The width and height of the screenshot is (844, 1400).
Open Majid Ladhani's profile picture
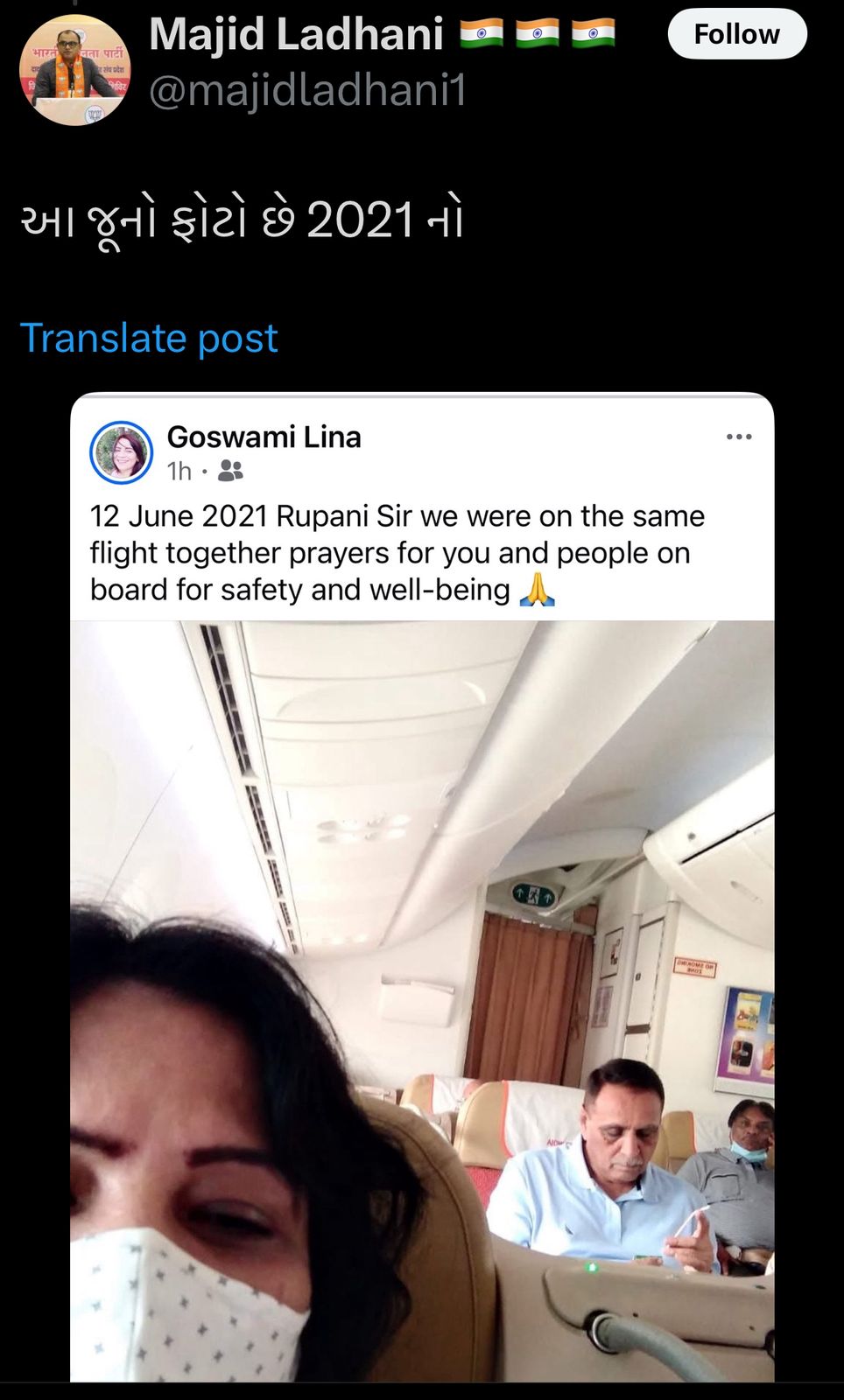[75, 71]
